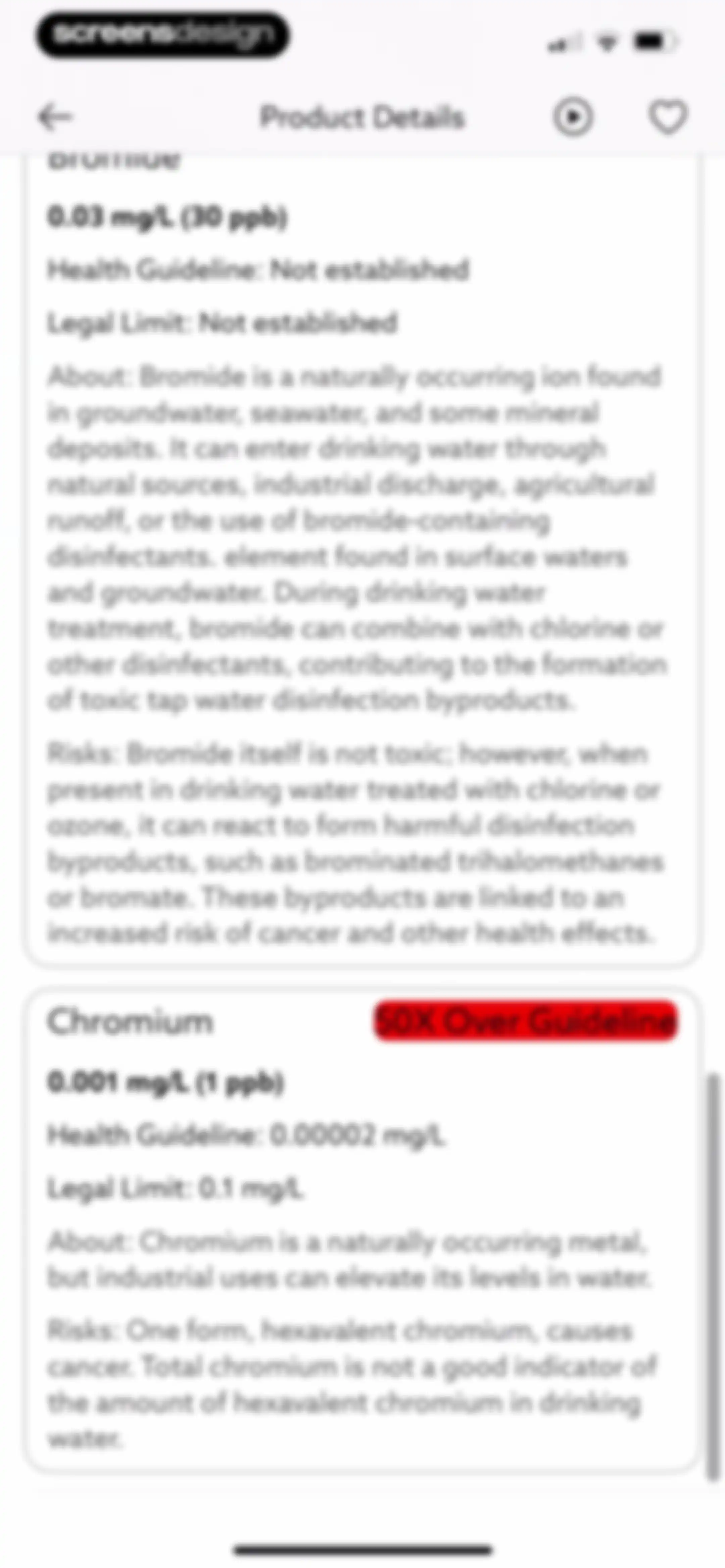Favorite this product with the heart icon

point(668,116)
